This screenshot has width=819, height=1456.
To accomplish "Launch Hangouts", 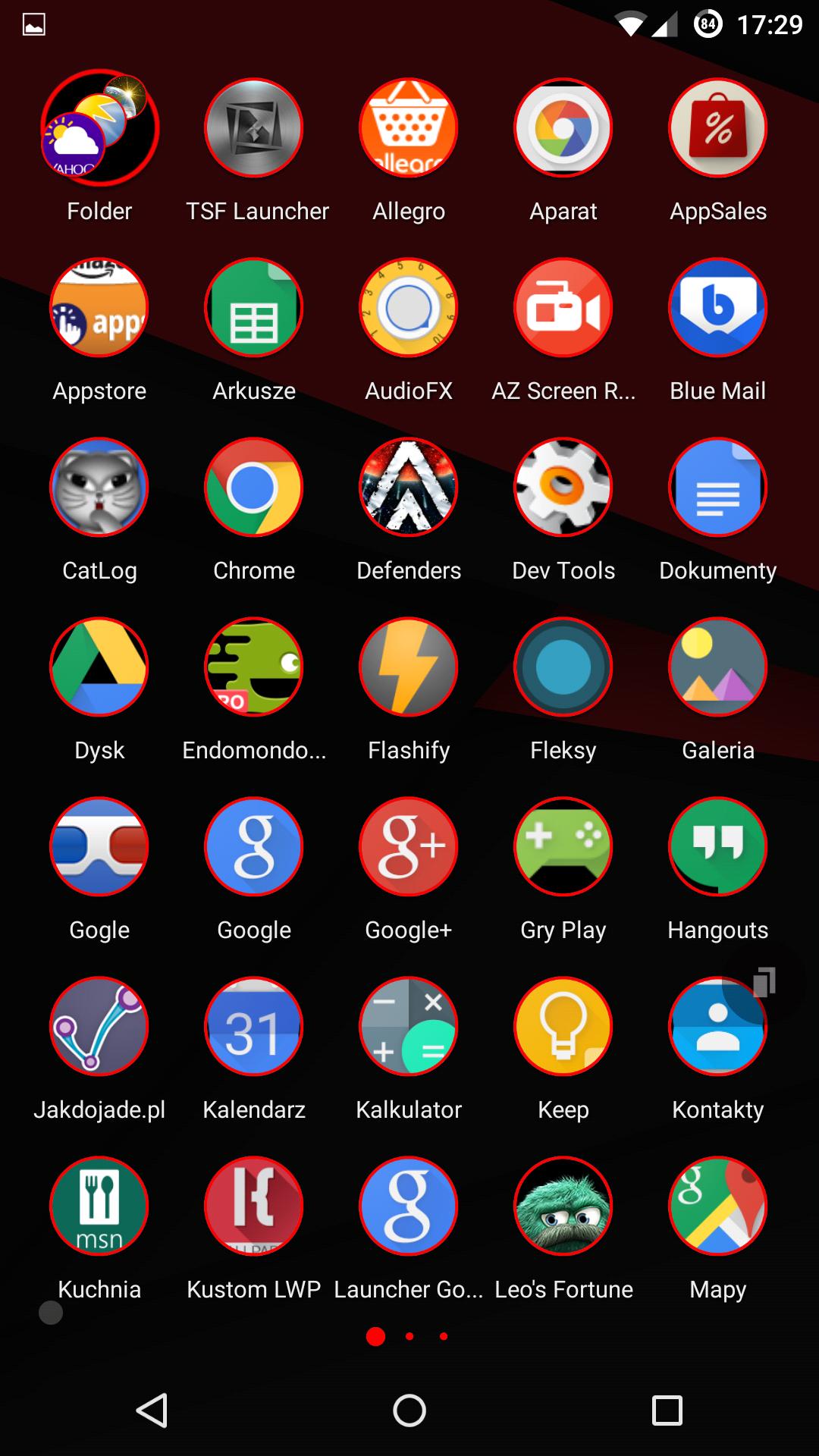I will (x=718, y=847).
